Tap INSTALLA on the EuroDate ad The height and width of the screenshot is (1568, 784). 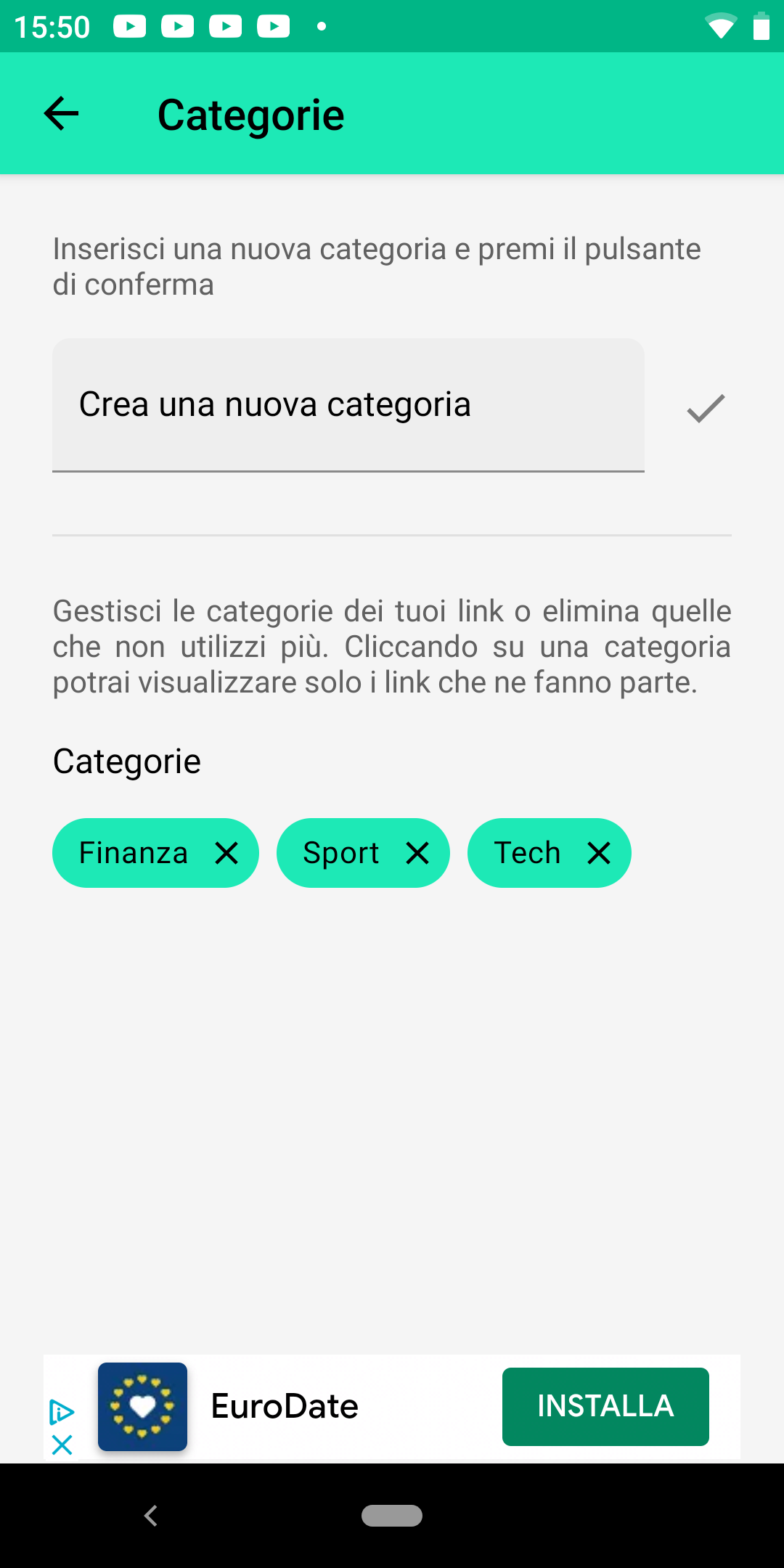[x=605, y=1407]
